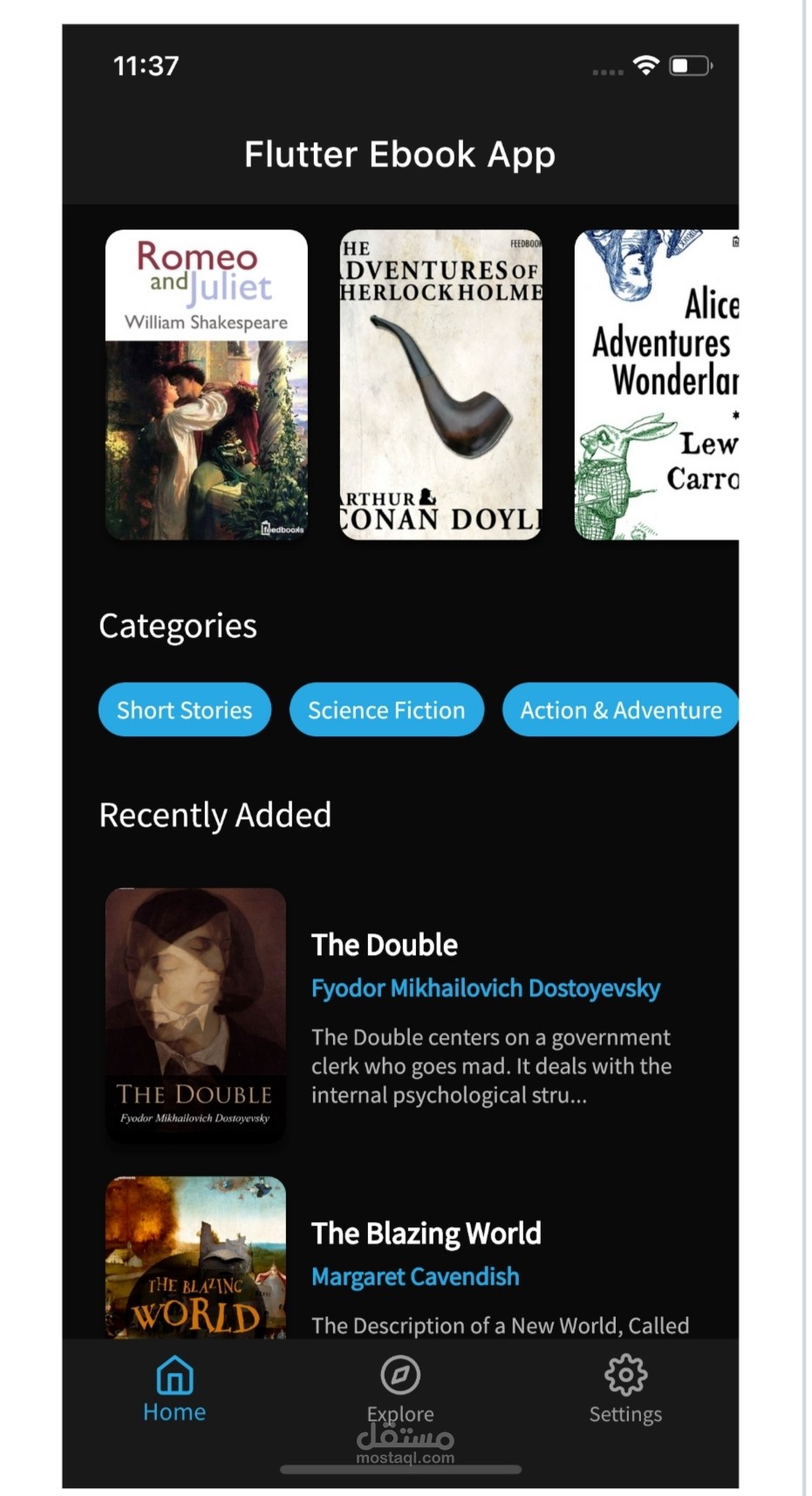Screen dimensions: 812x1496
Task: Choose the Action & Adventure category
Action: [620, 709]
